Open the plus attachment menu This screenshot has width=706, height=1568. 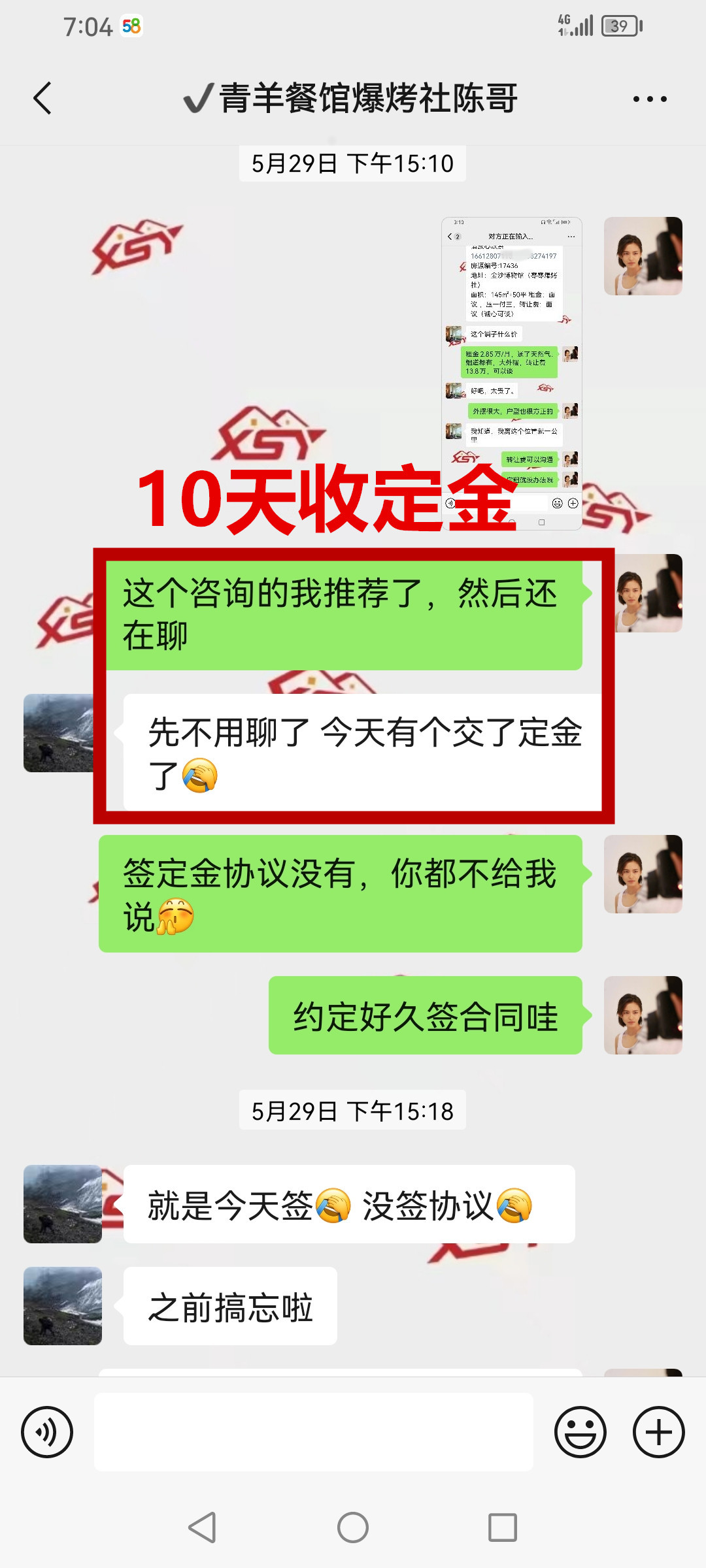point(658,1432)
